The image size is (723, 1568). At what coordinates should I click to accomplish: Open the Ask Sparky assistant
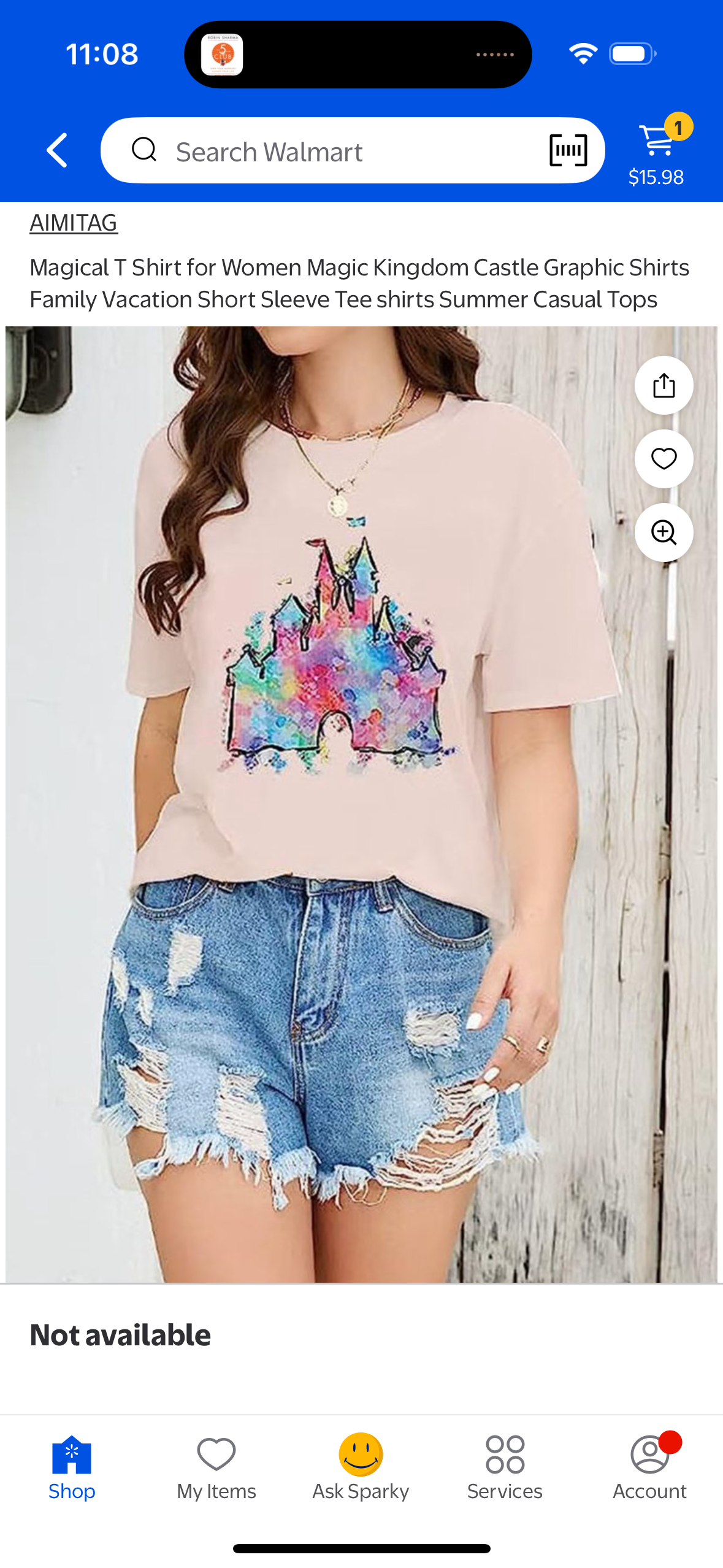click(361, 1467)
